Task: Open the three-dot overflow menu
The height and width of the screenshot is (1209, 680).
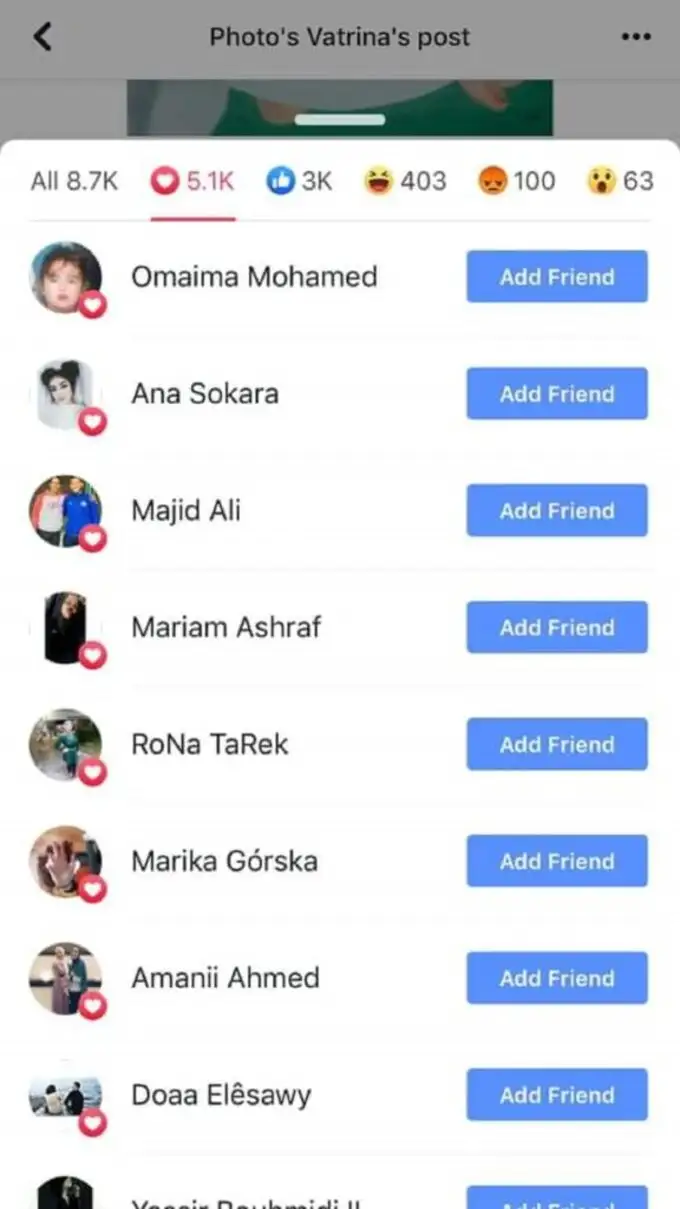Action: [636, 37]
